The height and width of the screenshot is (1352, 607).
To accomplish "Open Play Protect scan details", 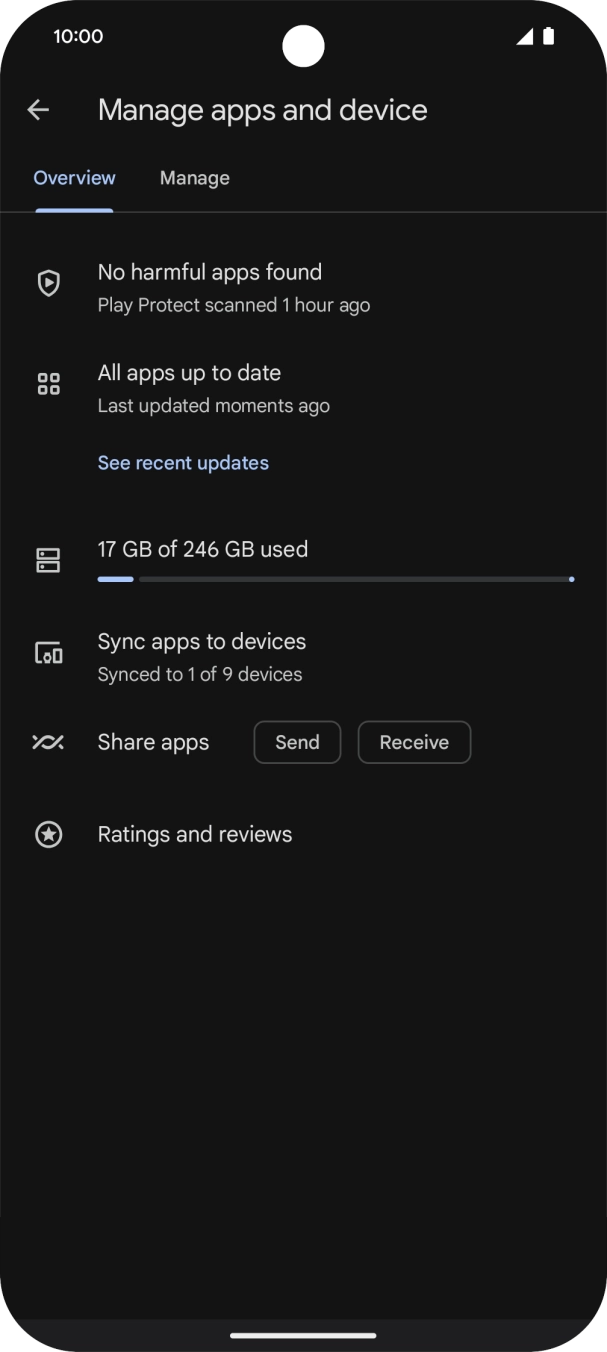I will pos(233,287).
